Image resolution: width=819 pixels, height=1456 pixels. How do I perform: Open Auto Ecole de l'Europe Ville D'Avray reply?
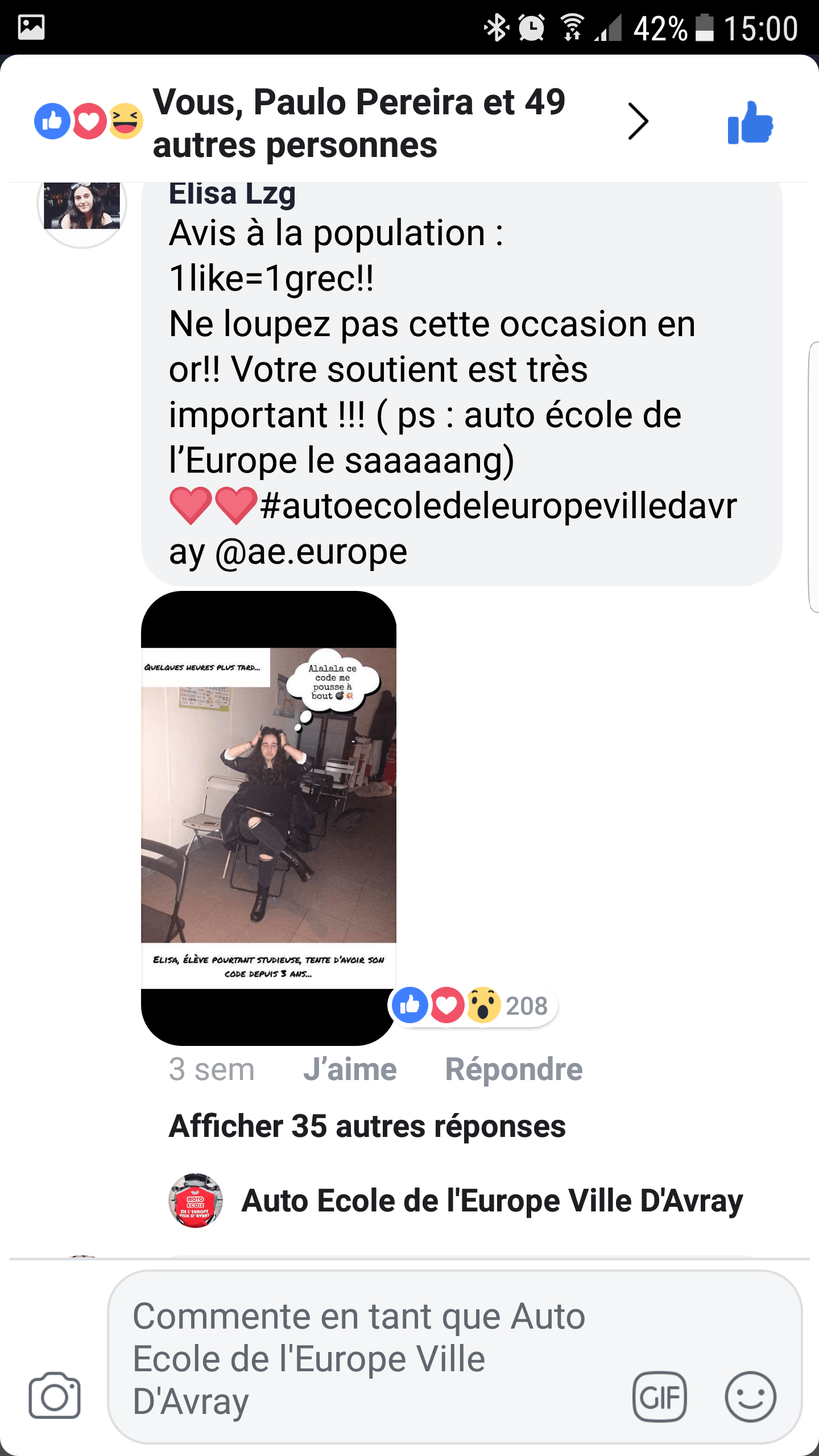[491, 1201]
